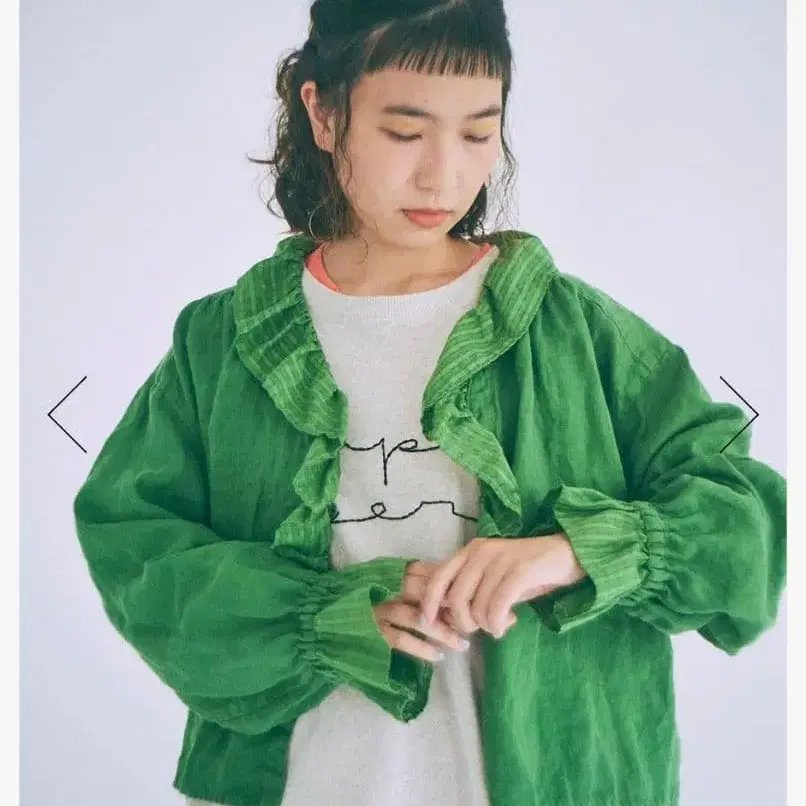
Task: Go to the previous product photo
Action: click(67, 414)
